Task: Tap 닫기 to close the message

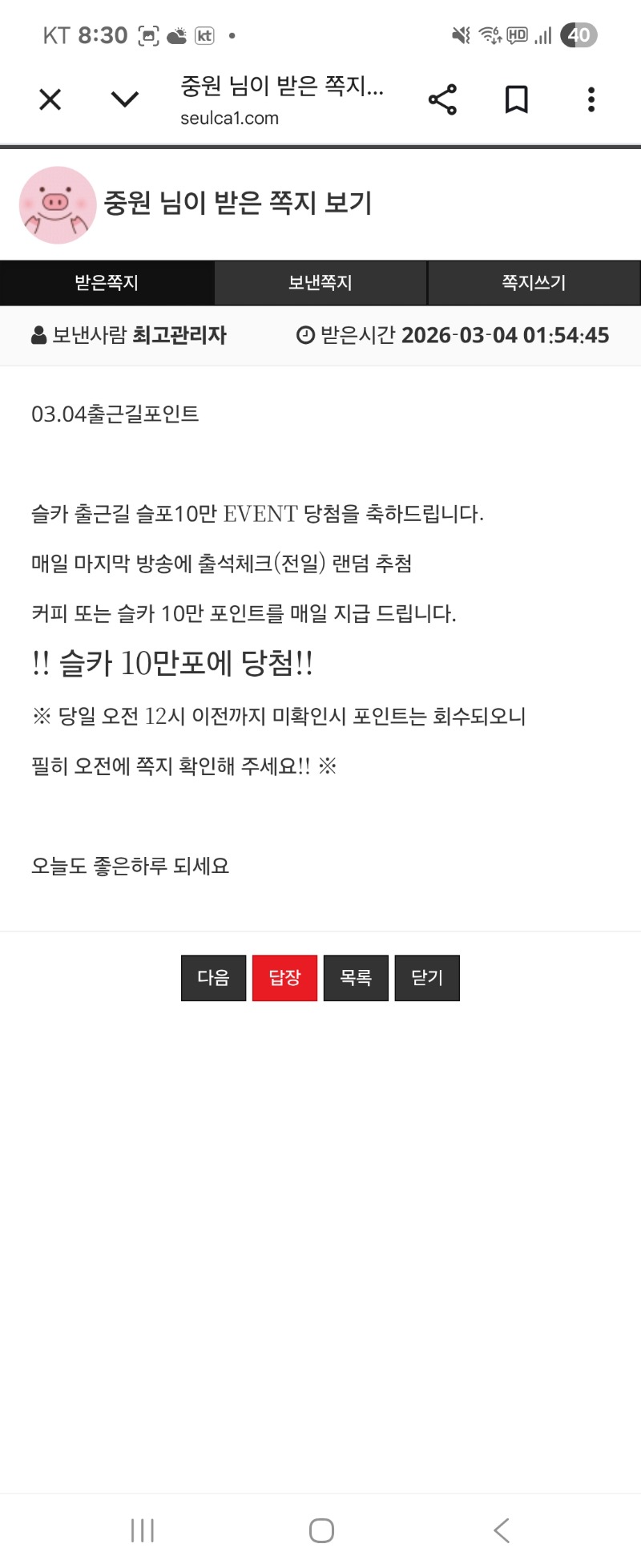Action: (x=427, y=978)
